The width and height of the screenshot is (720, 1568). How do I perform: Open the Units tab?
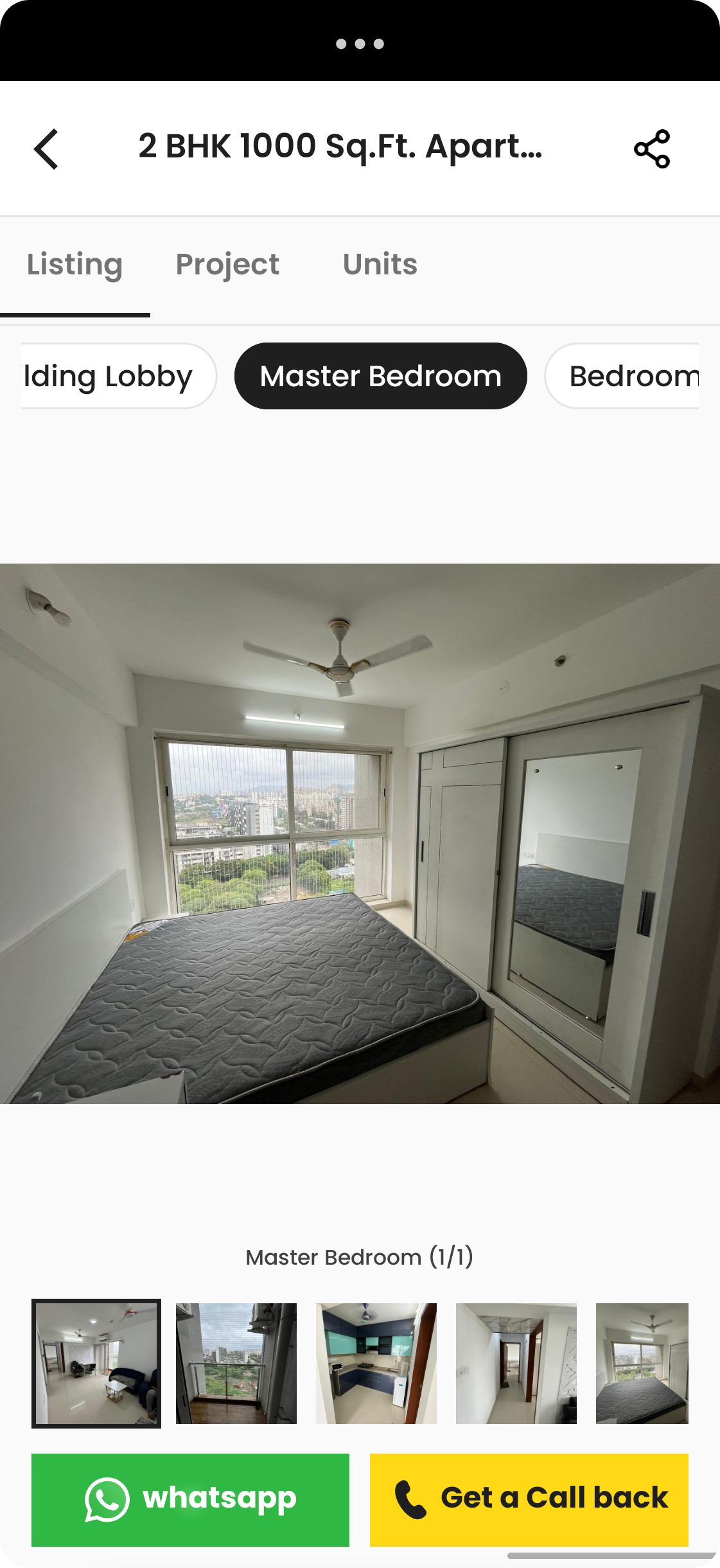click(x=380, y=265)
